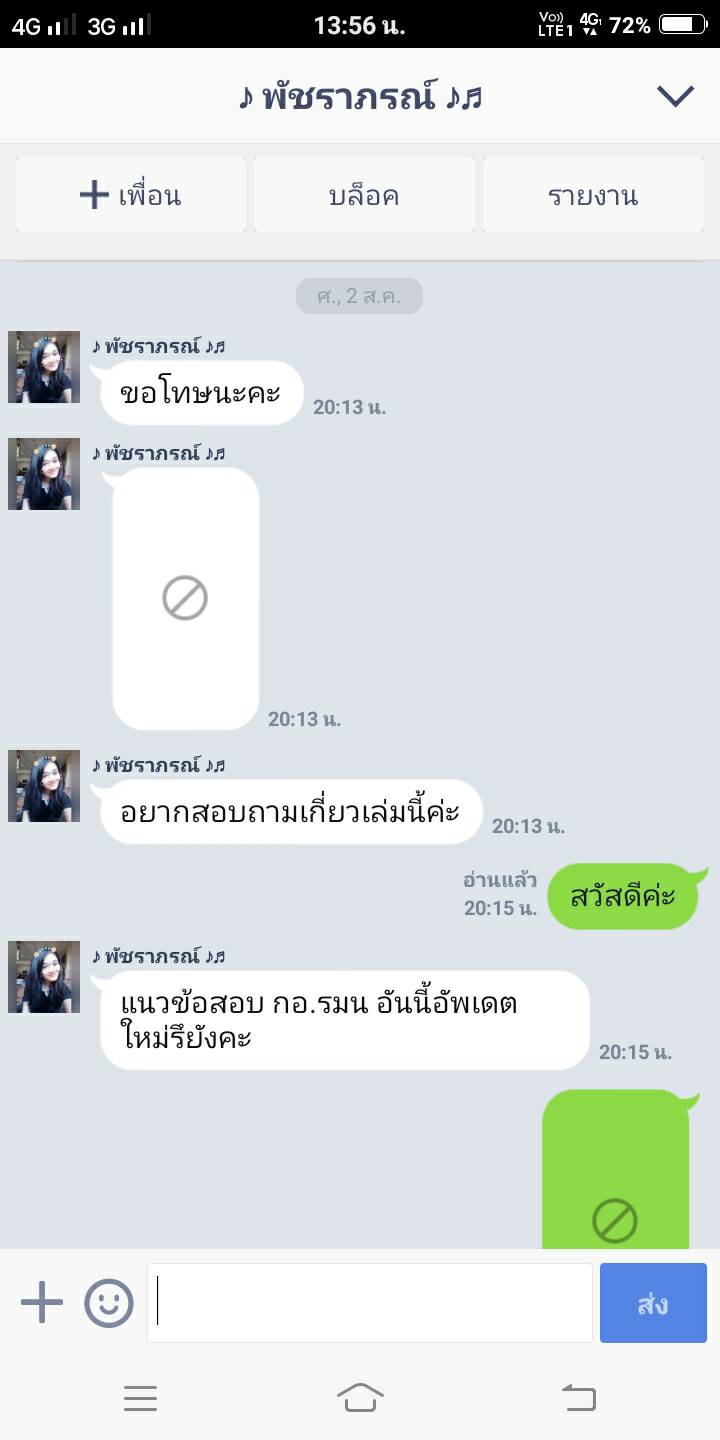Go back with the system back button

tap(579, 1397)
